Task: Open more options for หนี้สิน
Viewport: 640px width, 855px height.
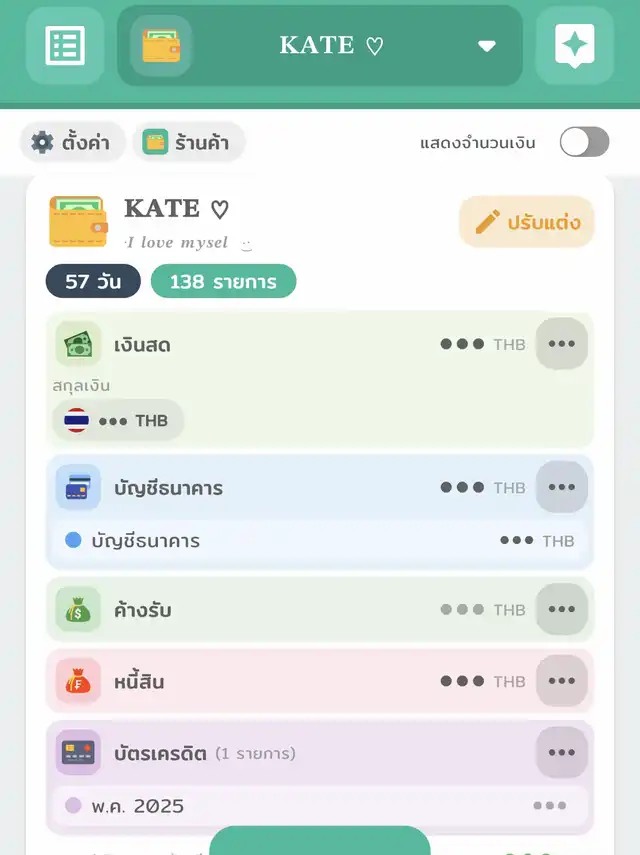Action: pyautogui.click(x=561, y=681)
